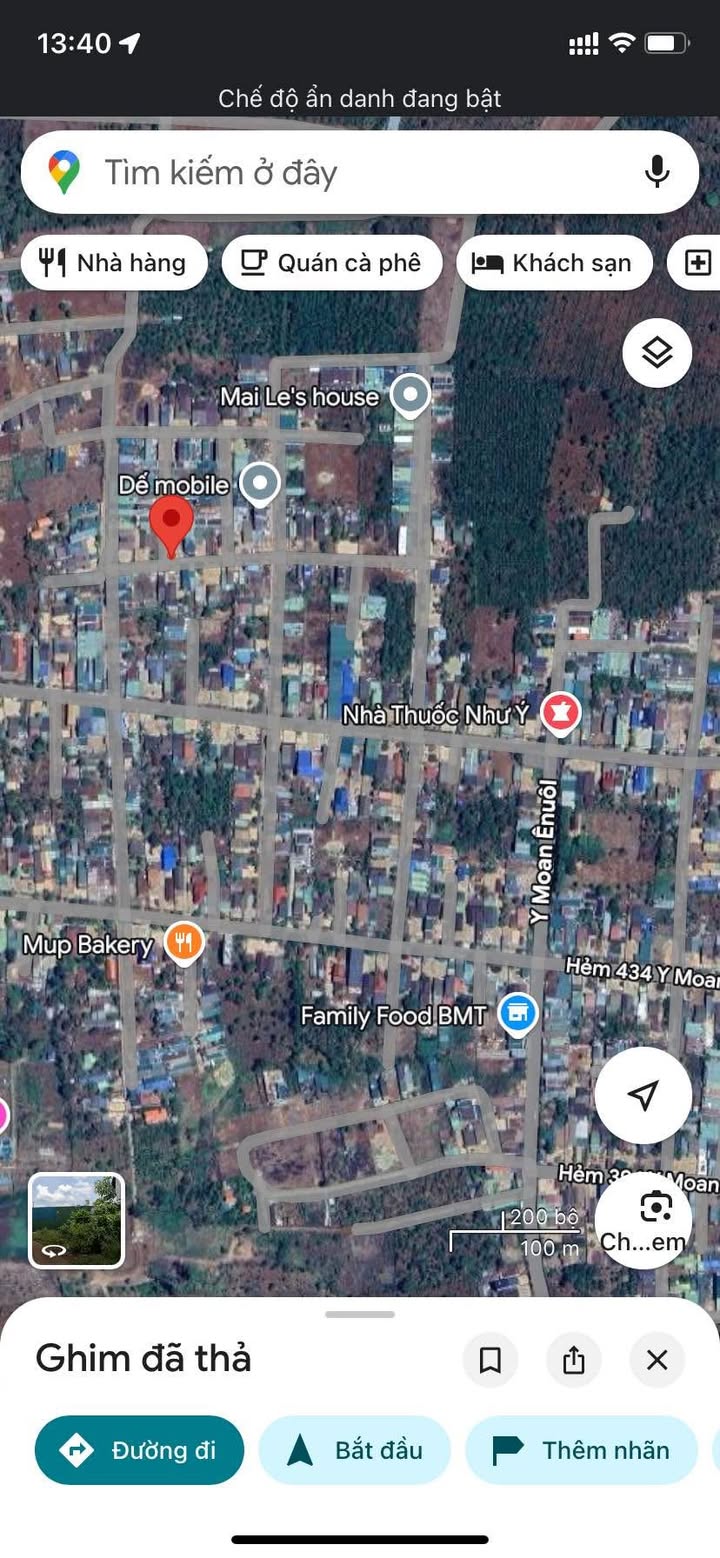Viewport: 720px width, 1558px height.
Task: Select the 'Quán cà phê' chip
Action: coord(332,263)
